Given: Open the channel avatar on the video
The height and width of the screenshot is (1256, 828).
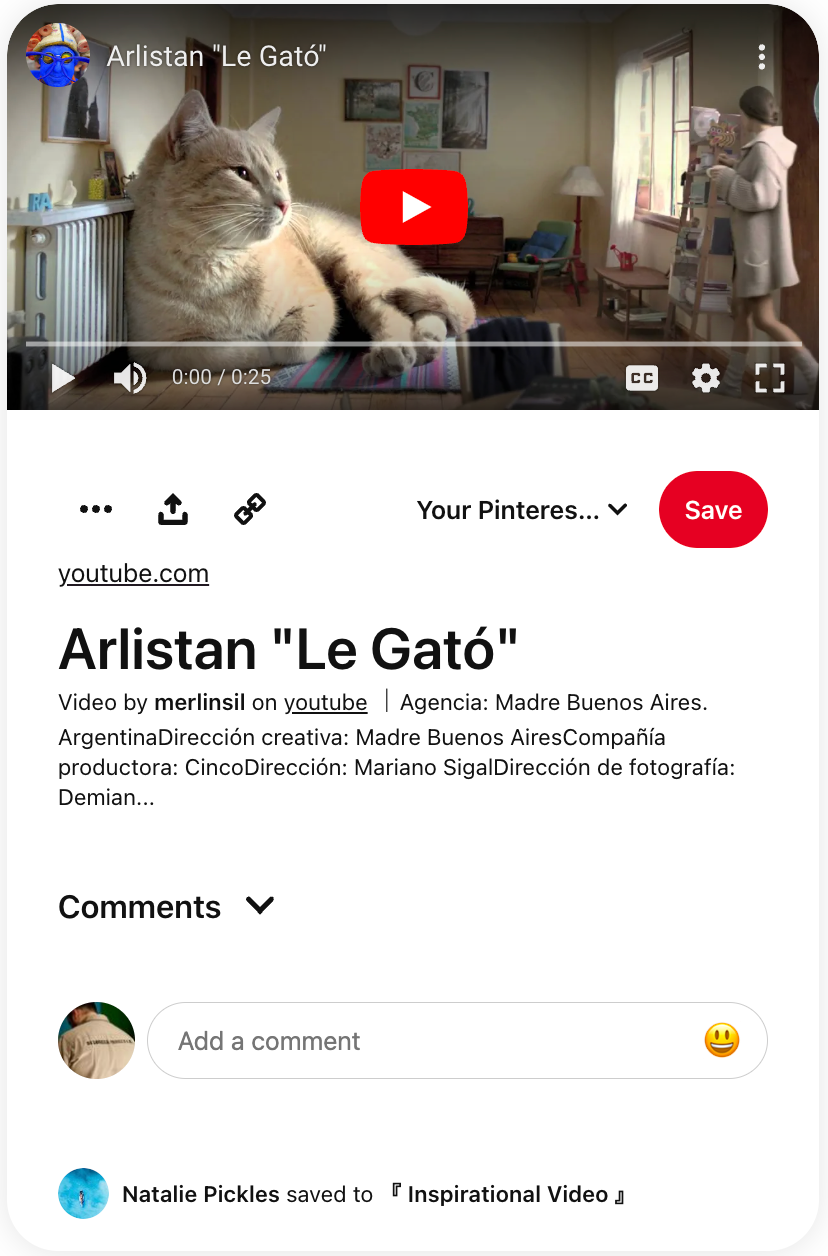Looking at the screenshot, I should (58, 56).
